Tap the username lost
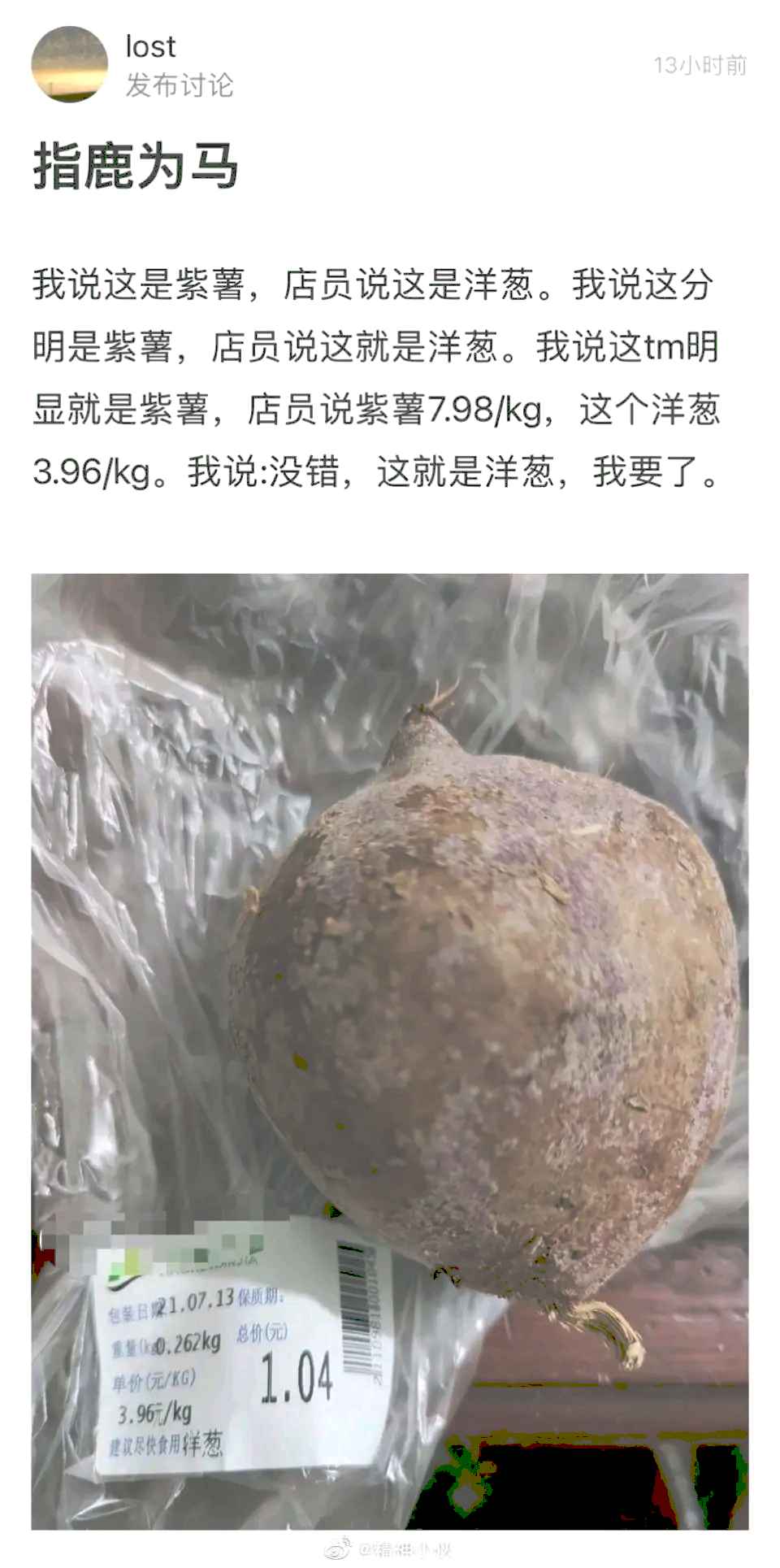 (x=150, y=47)
